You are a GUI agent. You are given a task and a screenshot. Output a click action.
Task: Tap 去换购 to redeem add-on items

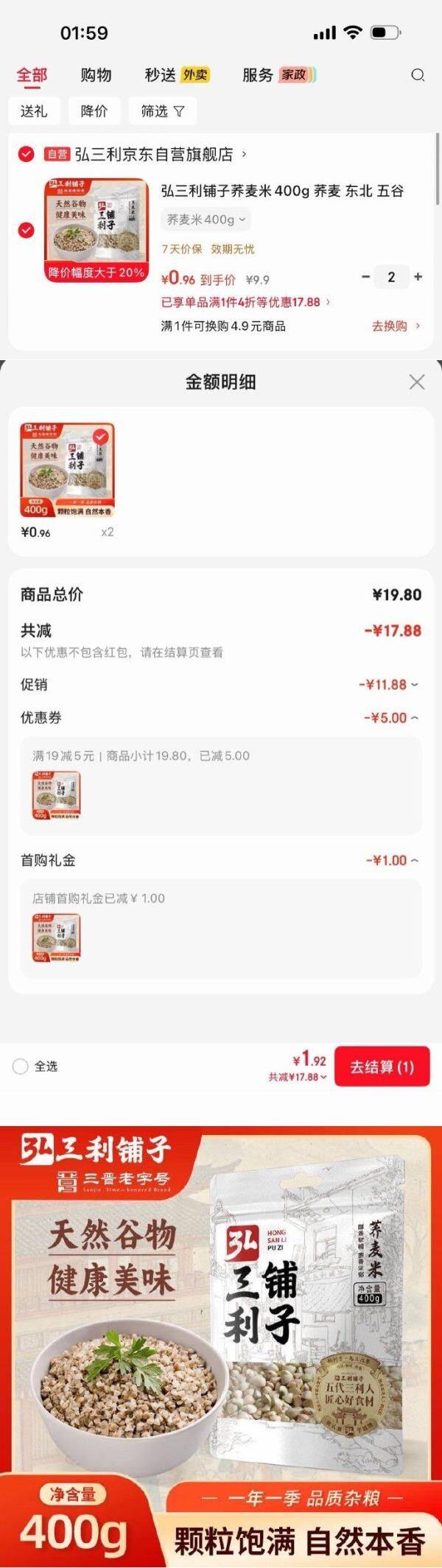point(396,326)
